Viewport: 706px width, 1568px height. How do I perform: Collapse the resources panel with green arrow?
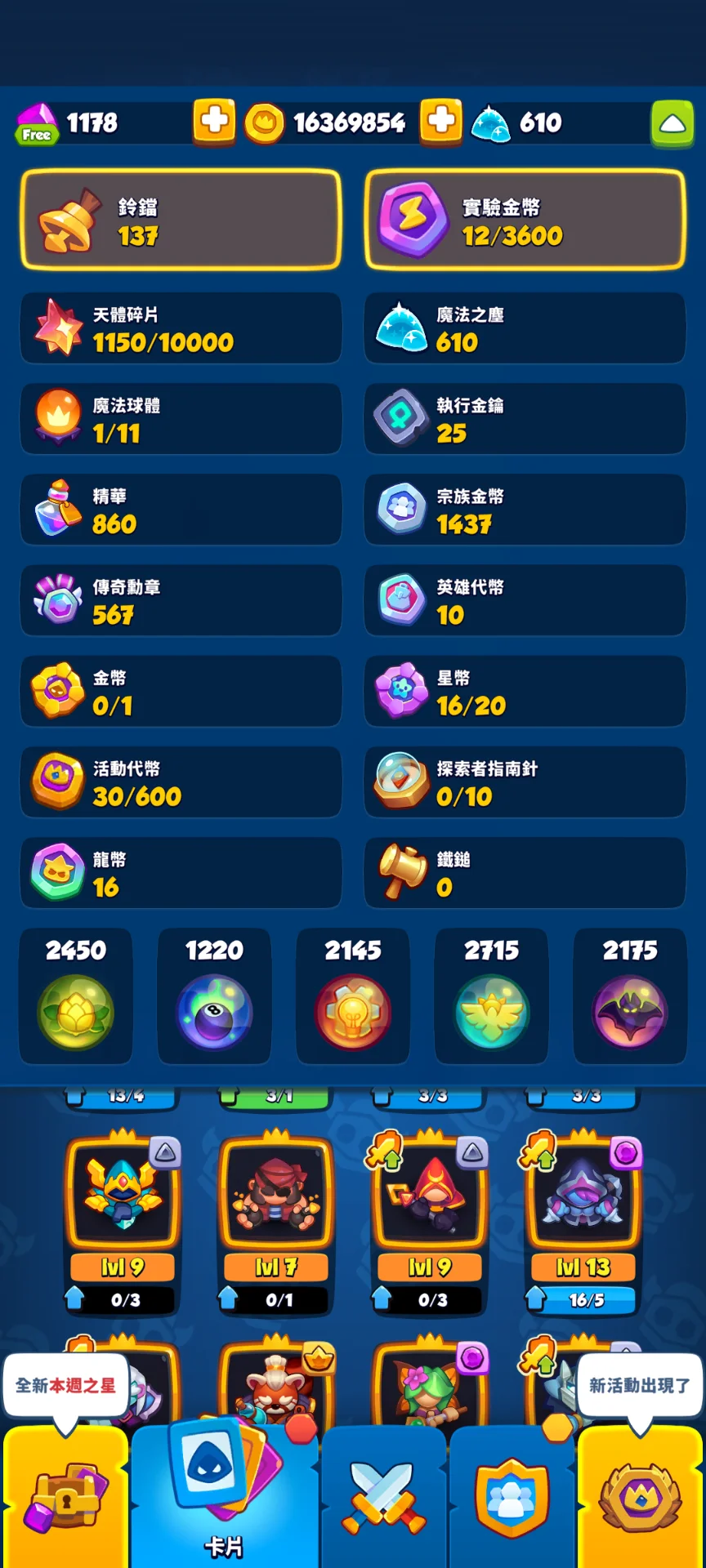tap(672, 123)
